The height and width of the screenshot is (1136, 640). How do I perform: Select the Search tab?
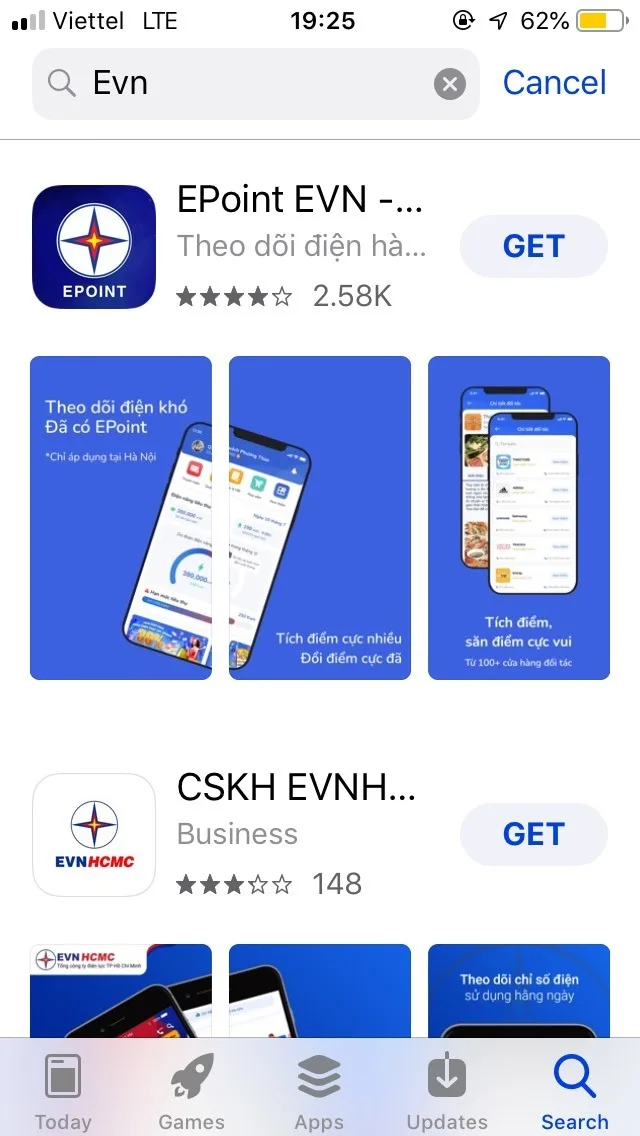[575, 1092]
